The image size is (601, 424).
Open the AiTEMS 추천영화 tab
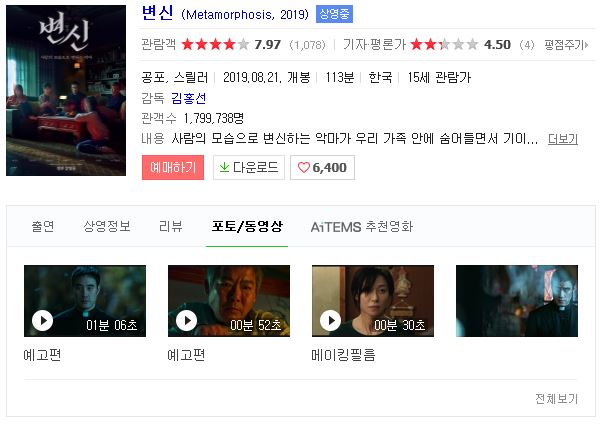[x=361, y=226]
